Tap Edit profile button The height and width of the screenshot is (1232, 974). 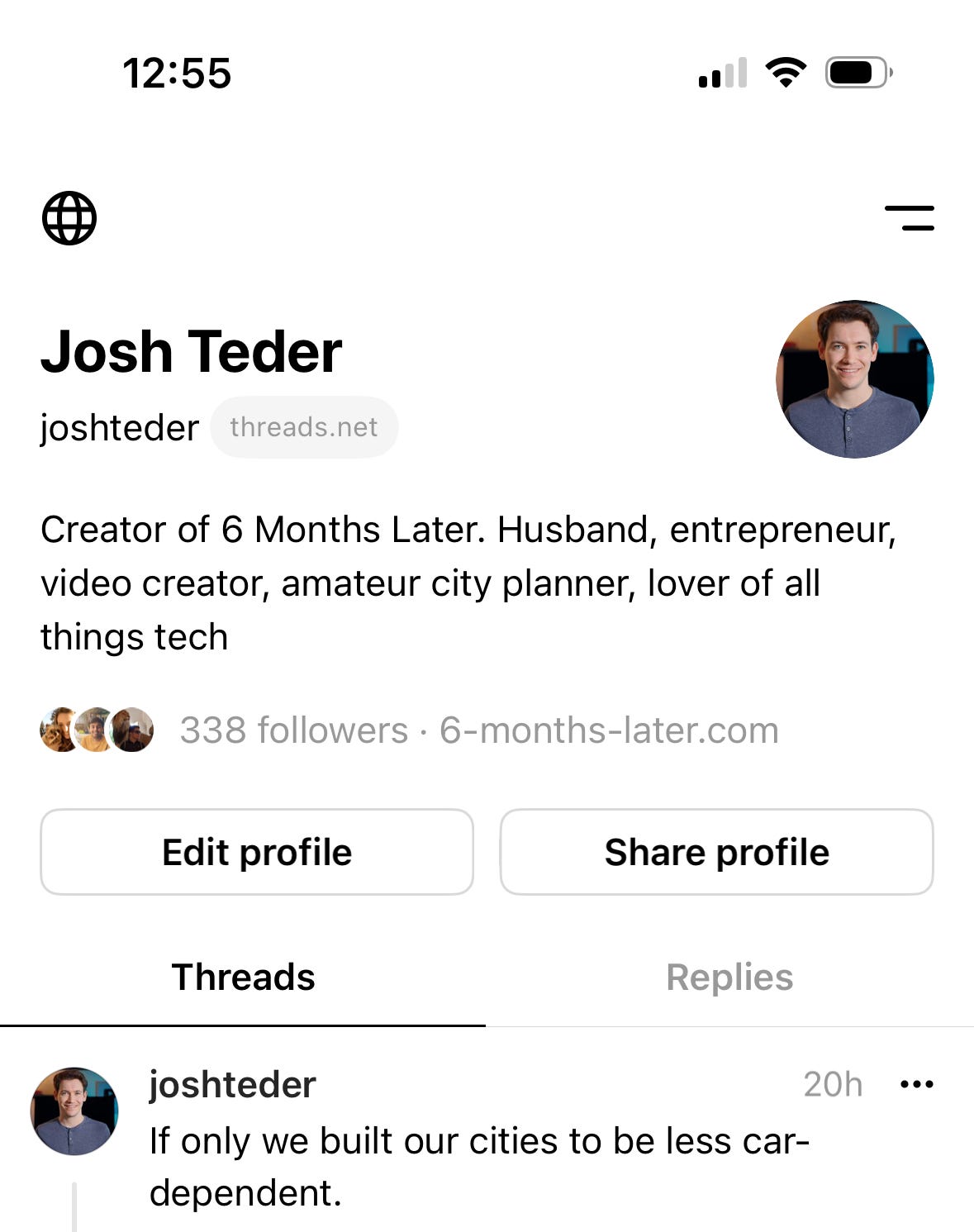(257, 852)
